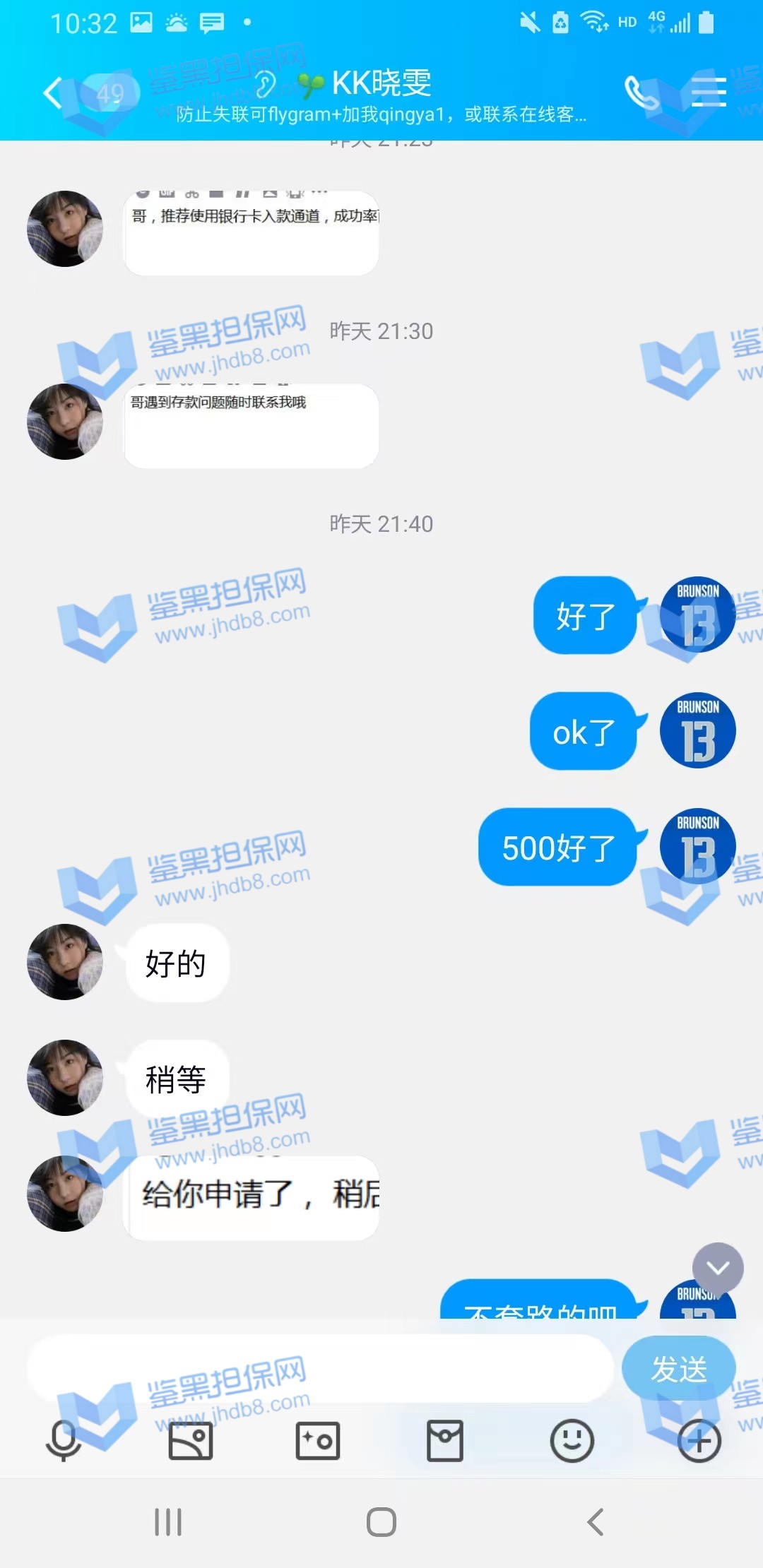
Task: Go back to the message list
Action: [53, 93]
